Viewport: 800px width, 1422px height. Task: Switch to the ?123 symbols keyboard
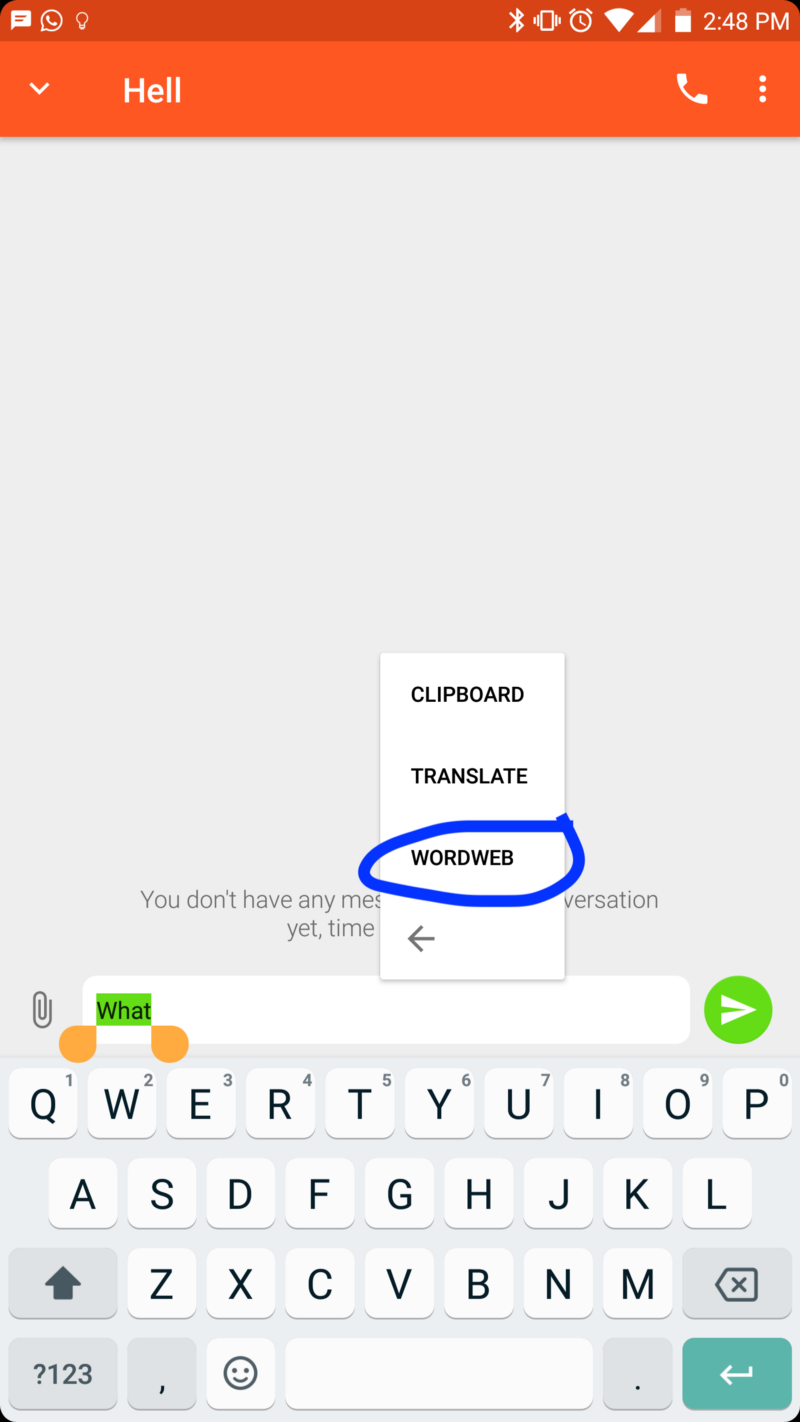tap(63, 1373)
